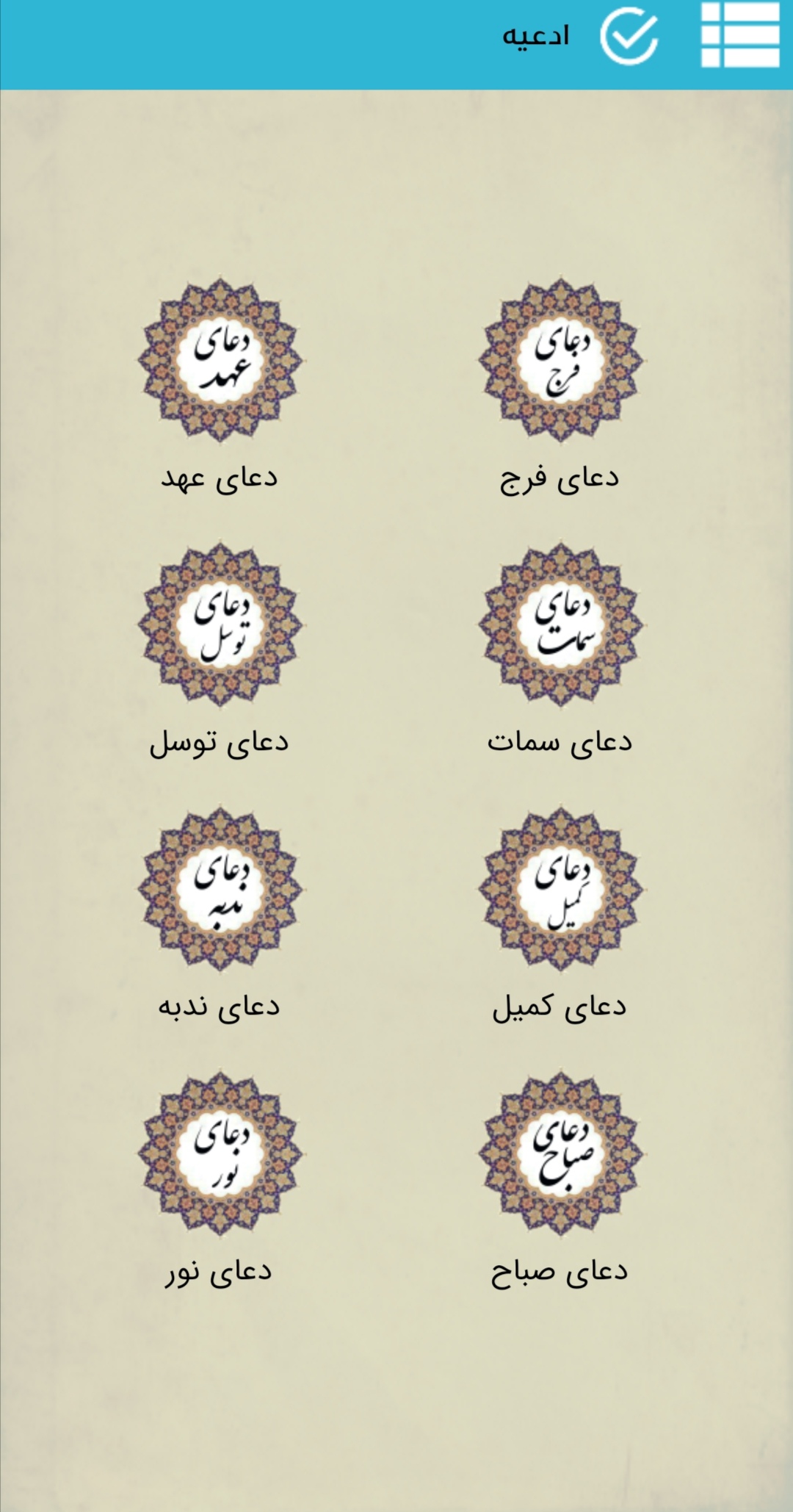793x1512 pixels.
Task: Choose دعای صباح
Action: 560,1153
